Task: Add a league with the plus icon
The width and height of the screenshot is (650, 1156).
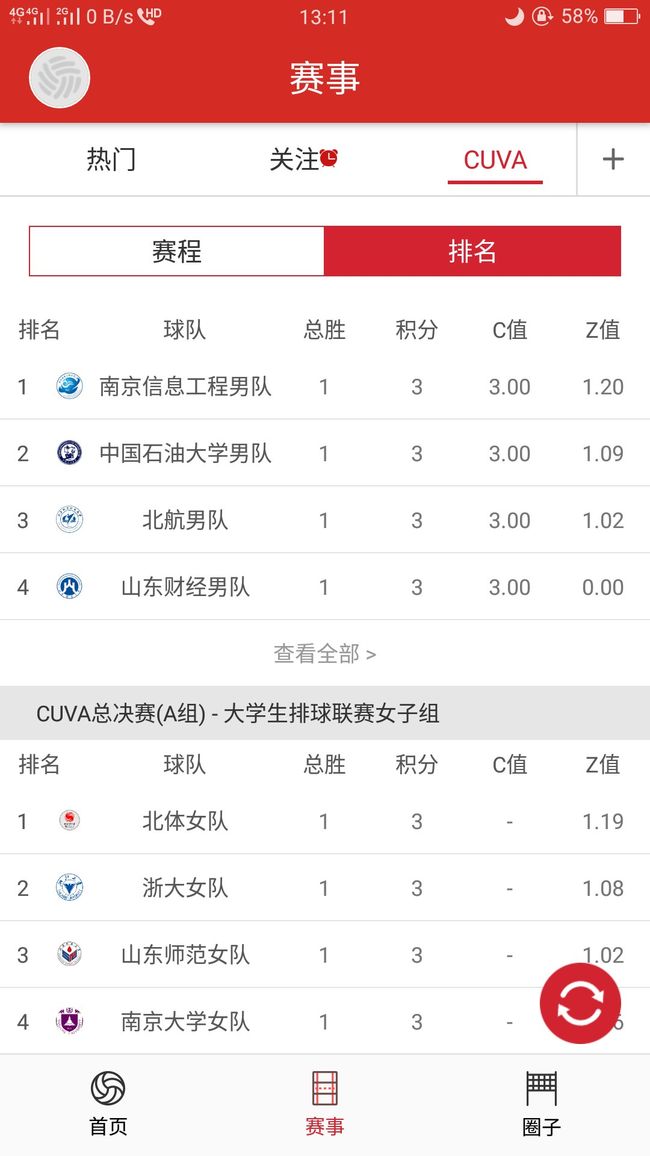Action: (x=613, y=159)
